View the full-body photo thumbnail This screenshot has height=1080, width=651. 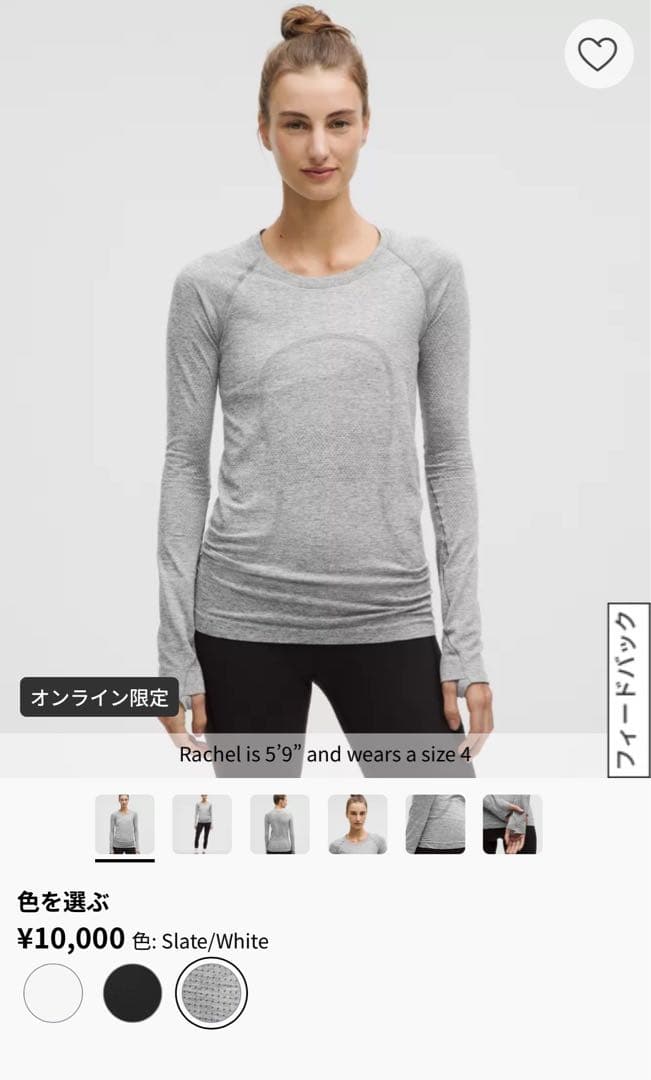pyautogui.click(x=202, y=824)
